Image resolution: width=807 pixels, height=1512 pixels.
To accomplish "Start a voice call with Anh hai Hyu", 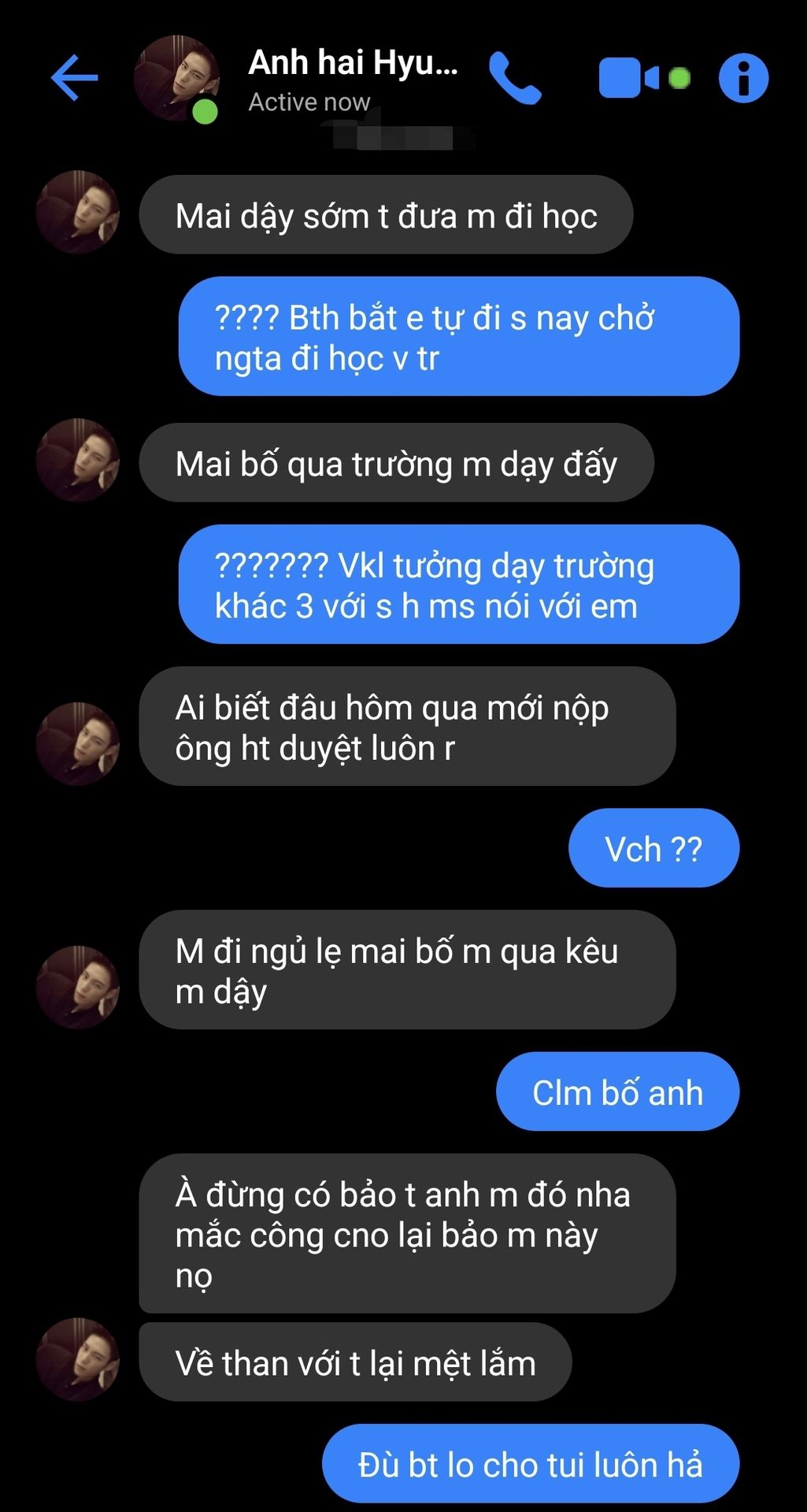I will pos(514,78).
